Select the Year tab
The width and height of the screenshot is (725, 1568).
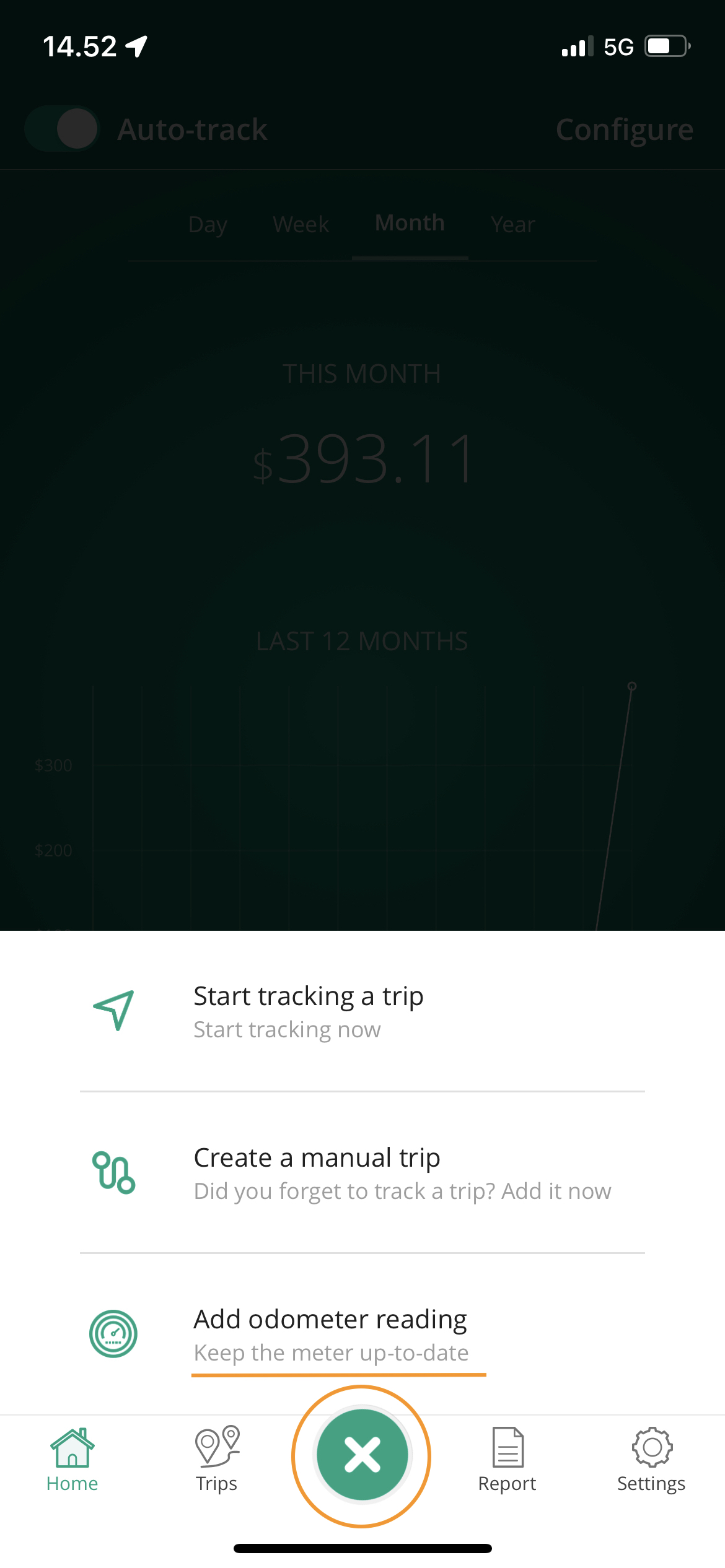tap(513, 224)
